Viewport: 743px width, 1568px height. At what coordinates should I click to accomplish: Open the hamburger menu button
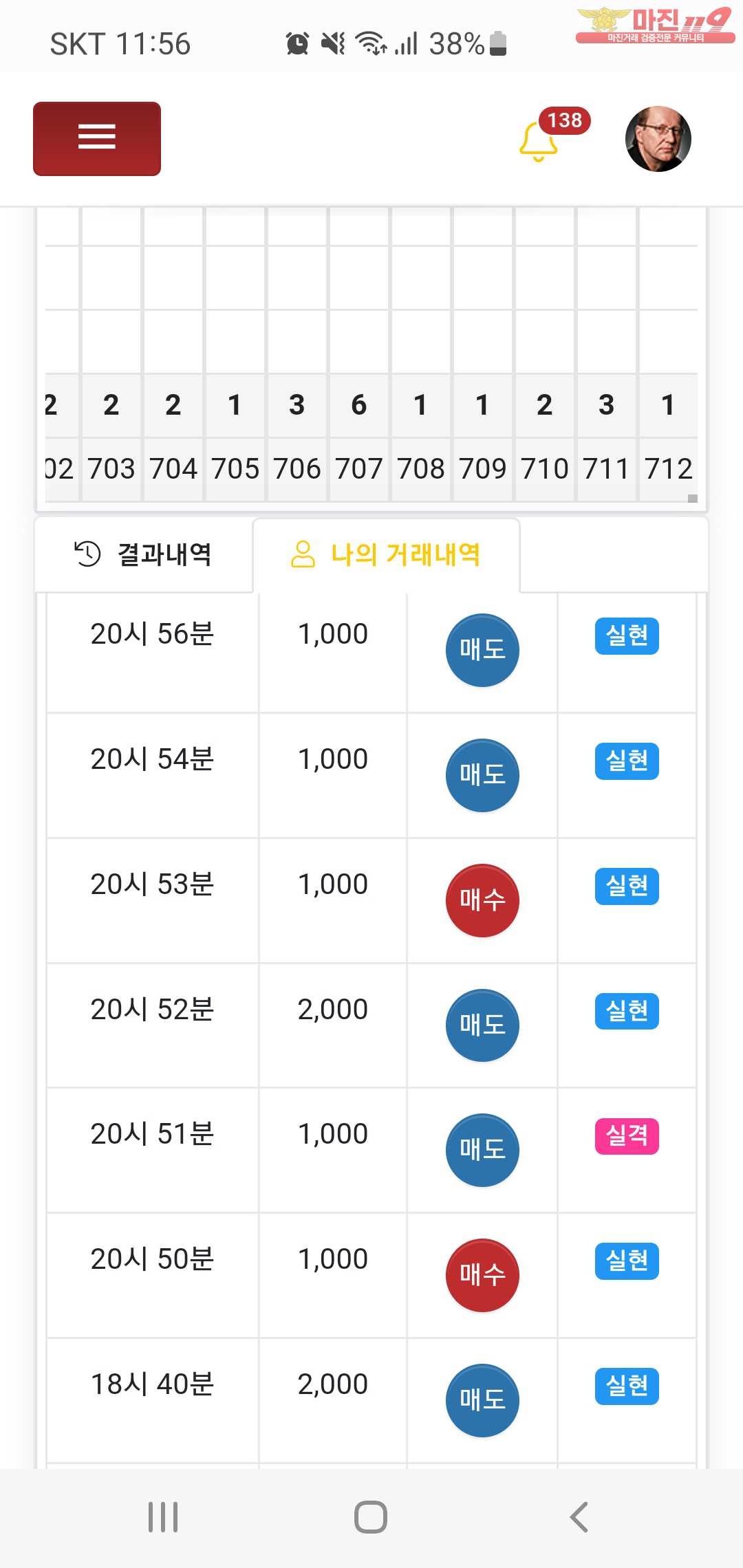(97, 139)
